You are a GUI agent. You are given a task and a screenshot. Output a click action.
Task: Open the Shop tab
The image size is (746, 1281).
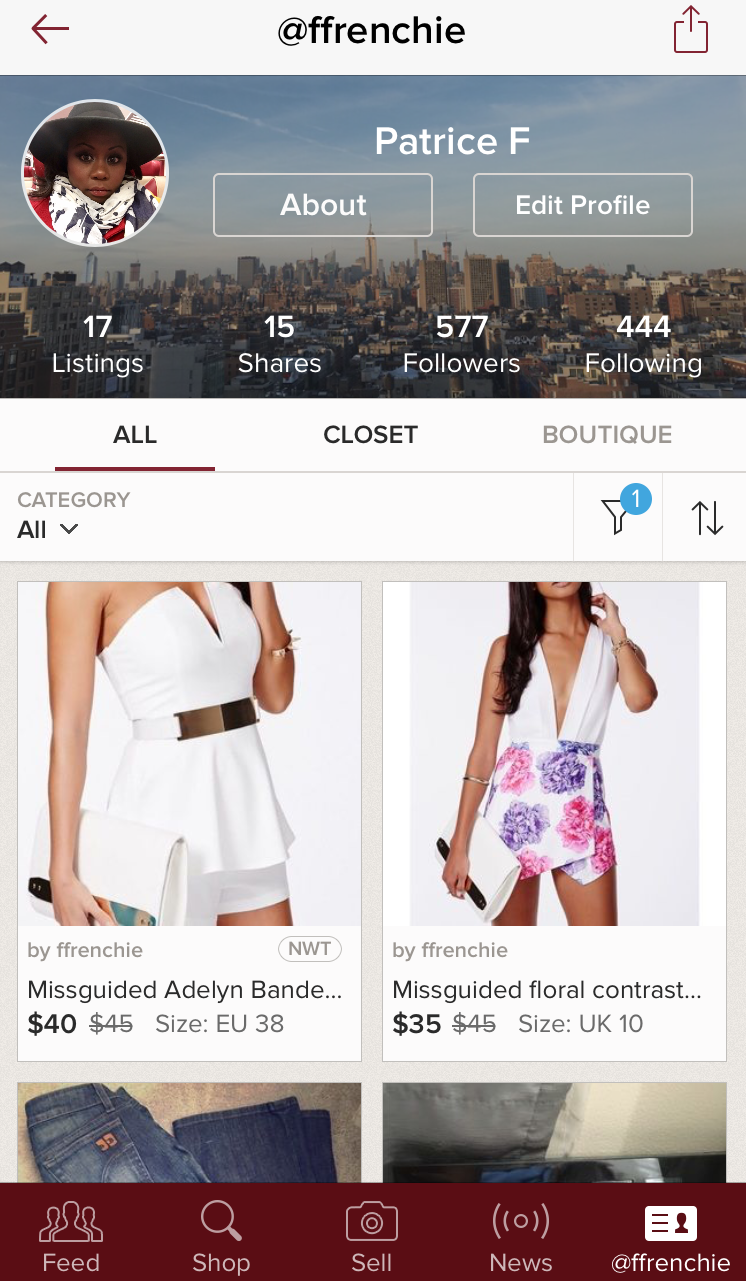[221, 1236]
